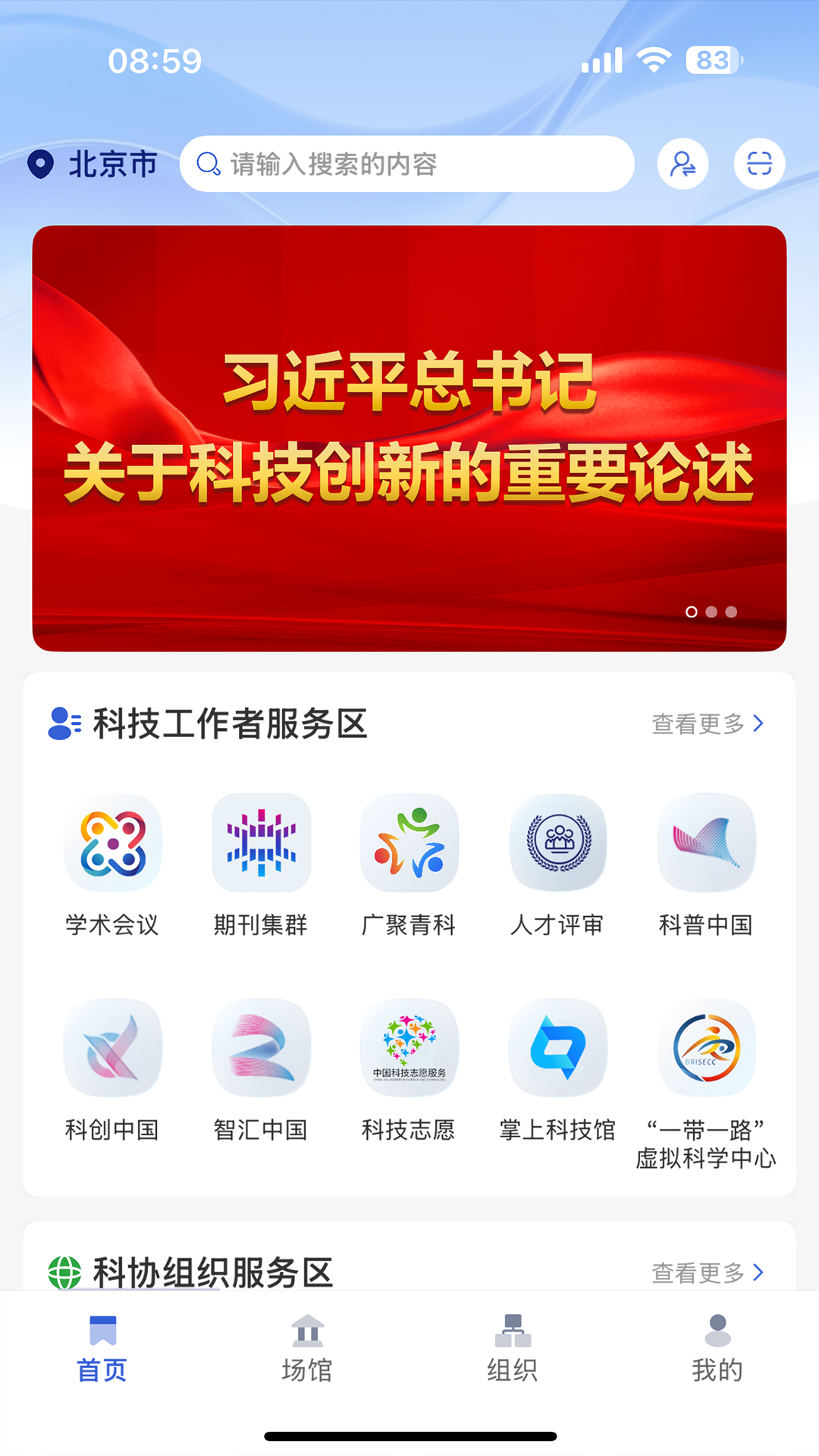This screenshot has height=1456, width=819.
Task: Open the 科技志愿 service icon
Action: coord(409,1048)
